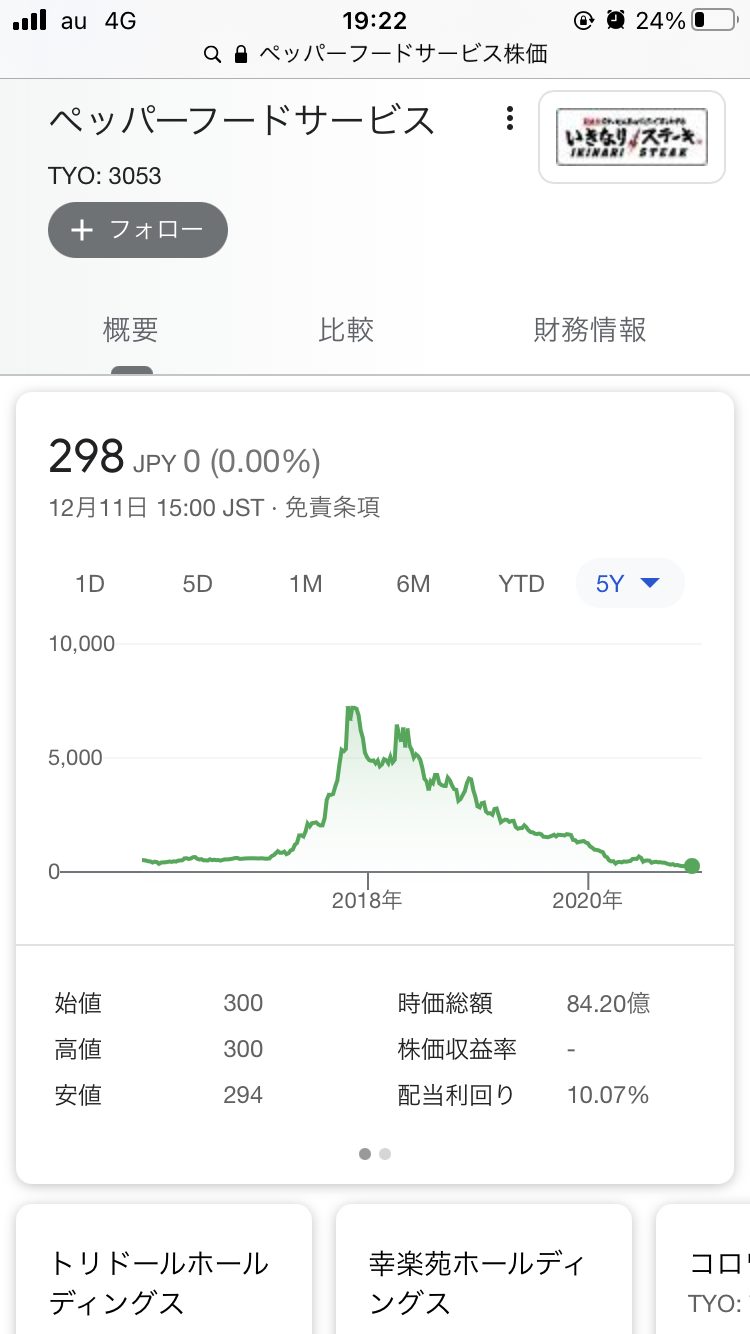
Task: Tap the ペッパーフードサービス株価 address bar
Action: [x=390, y=54]
